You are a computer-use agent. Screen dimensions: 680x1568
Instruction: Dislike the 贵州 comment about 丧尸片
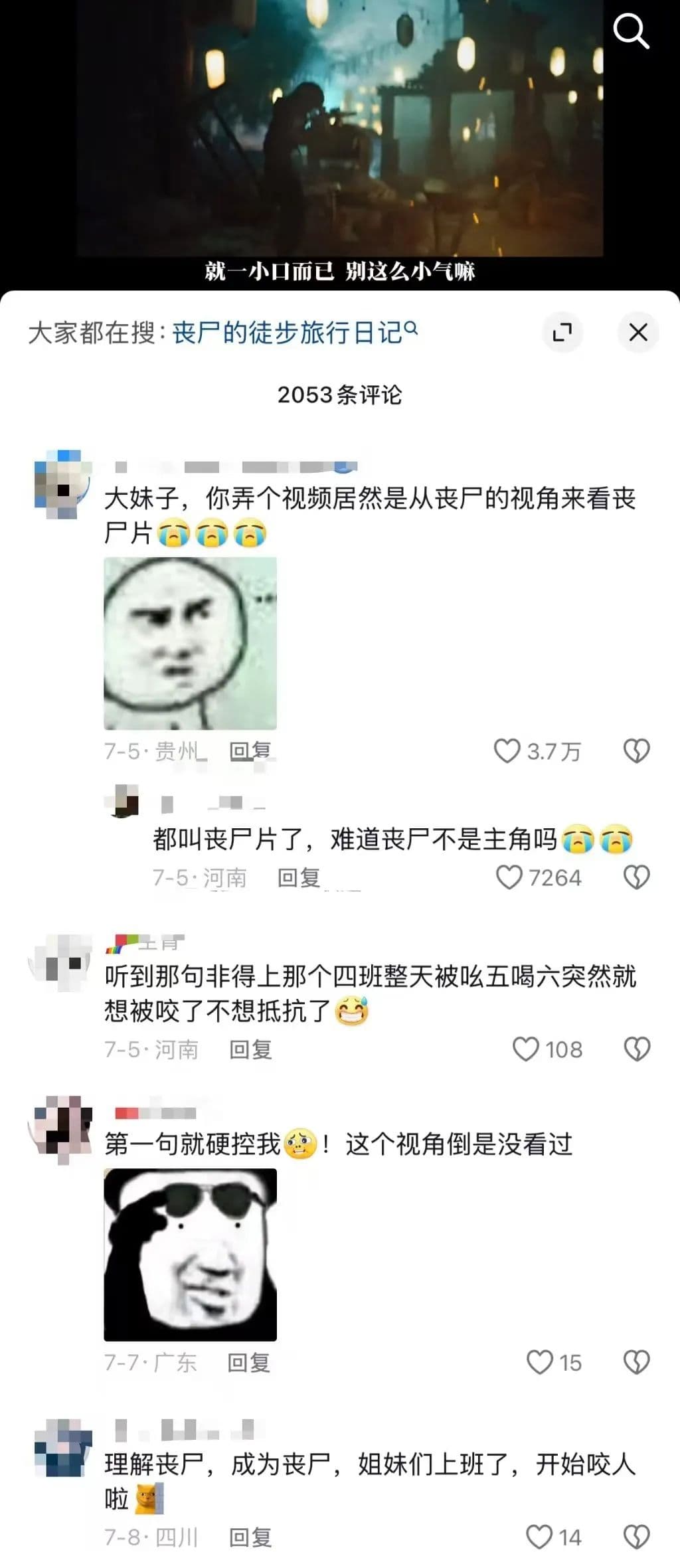point(636,751)
